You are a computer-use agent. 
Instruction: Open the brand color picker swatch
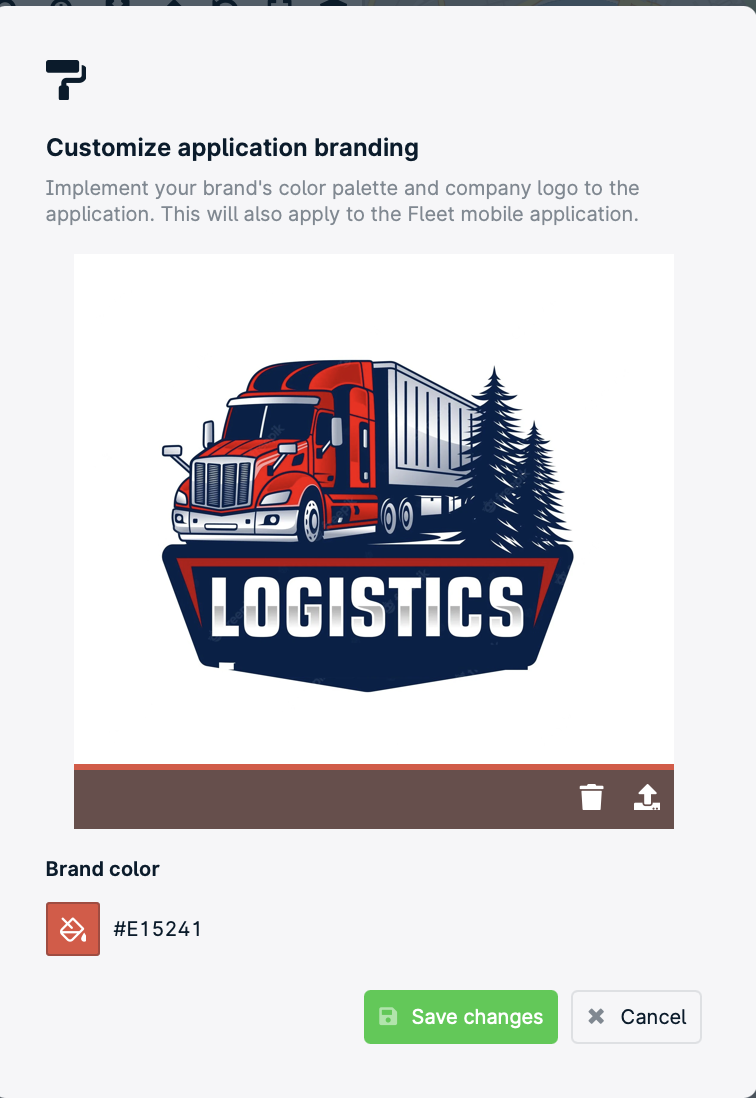pyautogui.click(x=73, y=929)
